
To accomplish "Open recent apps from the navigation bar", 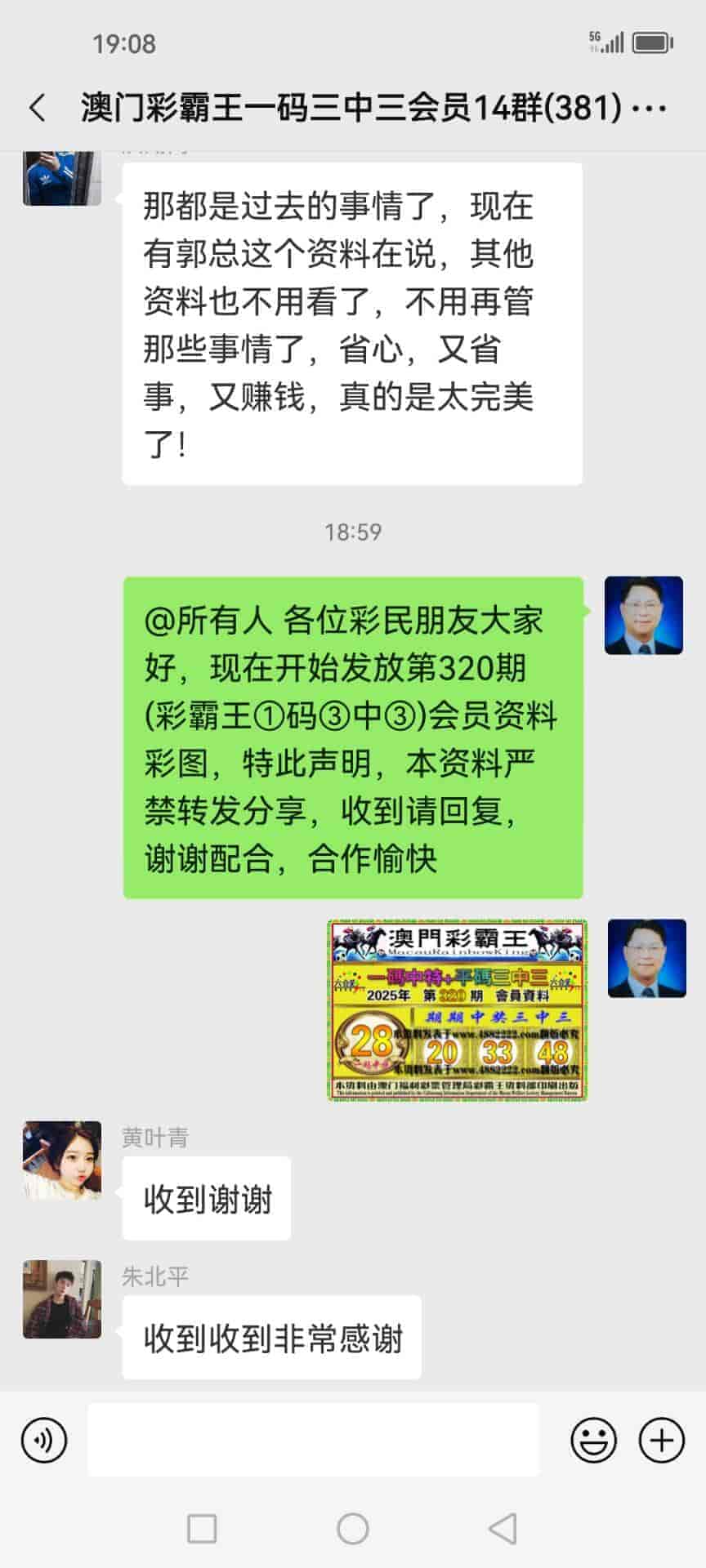I will click(x=202, y=1528).
